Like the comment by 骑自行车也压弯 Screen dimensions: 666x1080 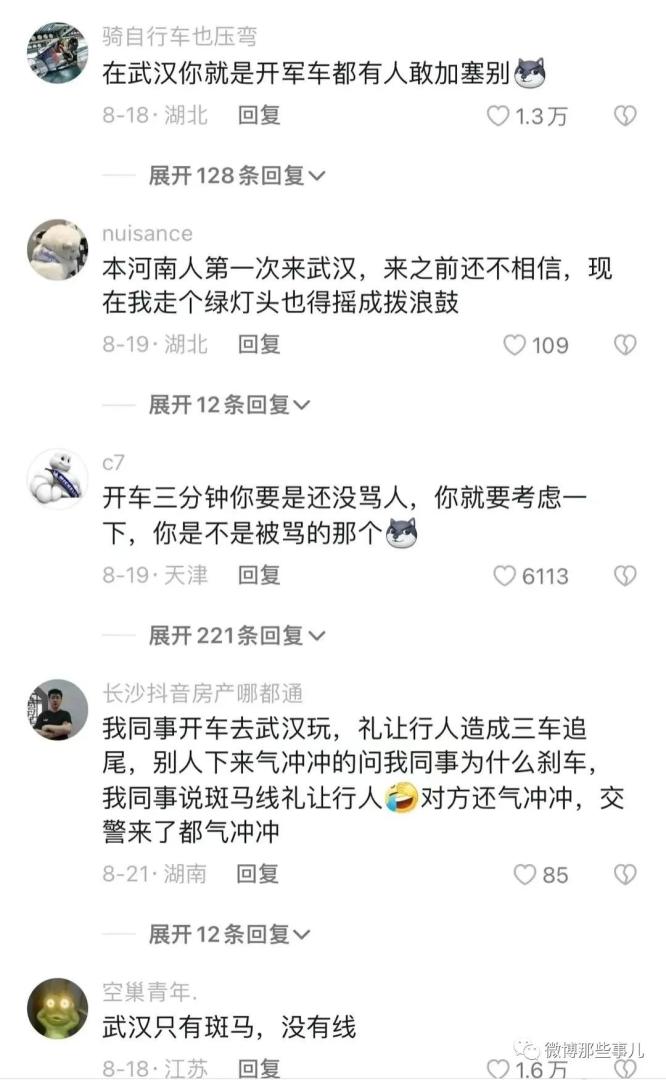498,116
